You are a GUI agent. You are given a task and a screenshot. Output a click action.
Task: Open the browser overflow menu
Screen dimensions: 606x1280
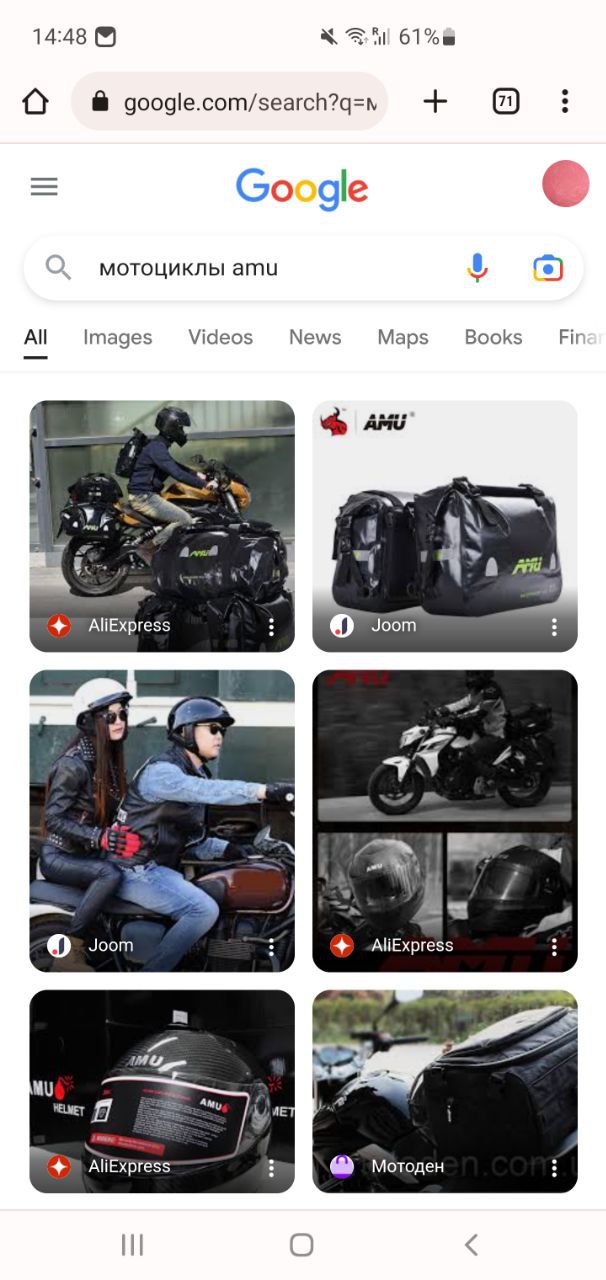coord(565,101)
